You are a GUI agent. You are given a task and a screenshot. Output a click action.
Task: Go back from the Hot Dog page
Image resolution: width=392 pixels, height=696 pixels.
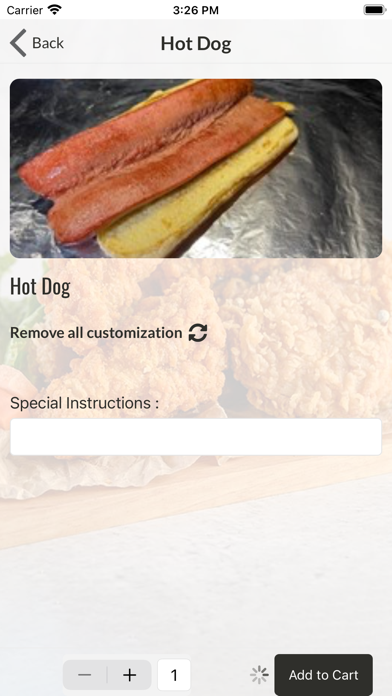tap(37, 43)
